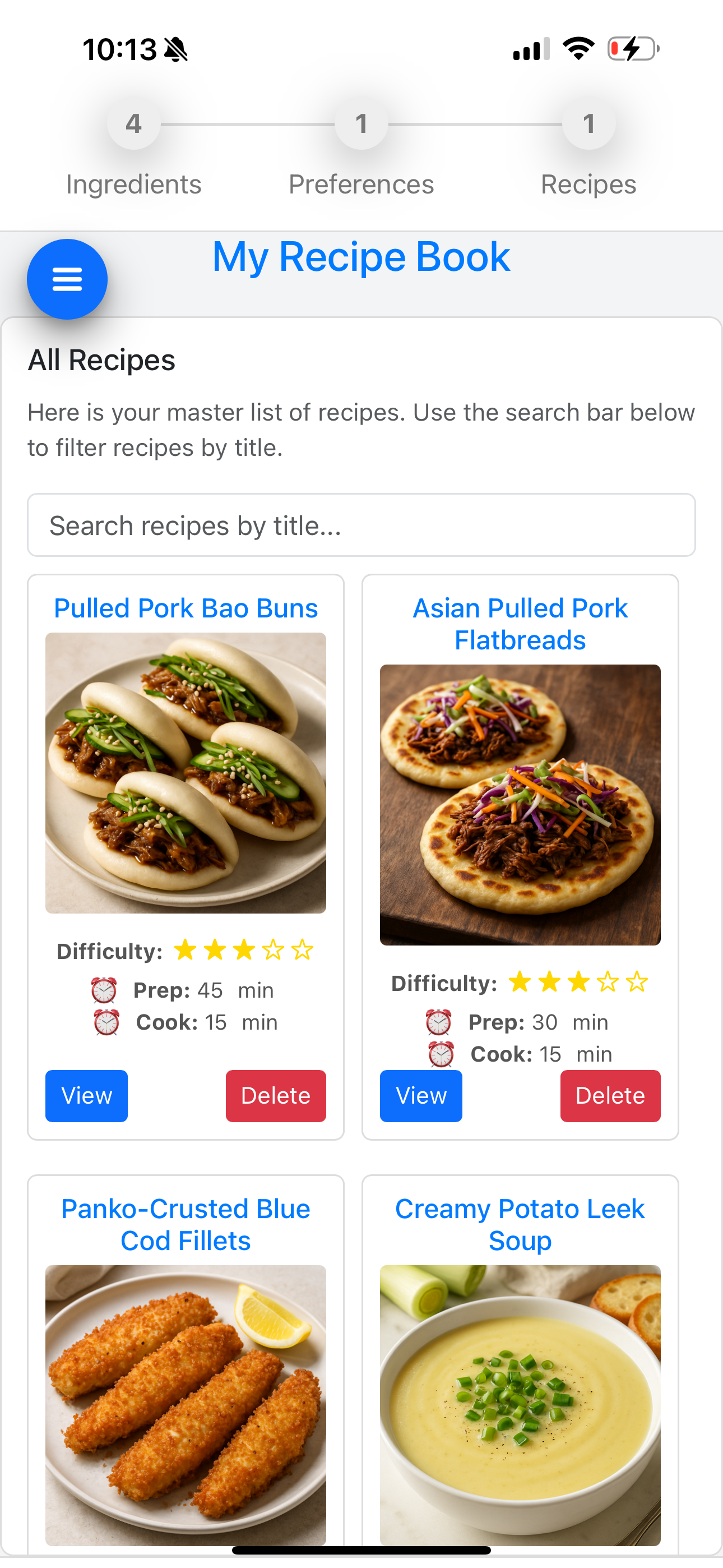This screenshot has width=723, height=1568.
Task: Click the Ingredients step circle showing 4
Action: [x=134, y=123]
